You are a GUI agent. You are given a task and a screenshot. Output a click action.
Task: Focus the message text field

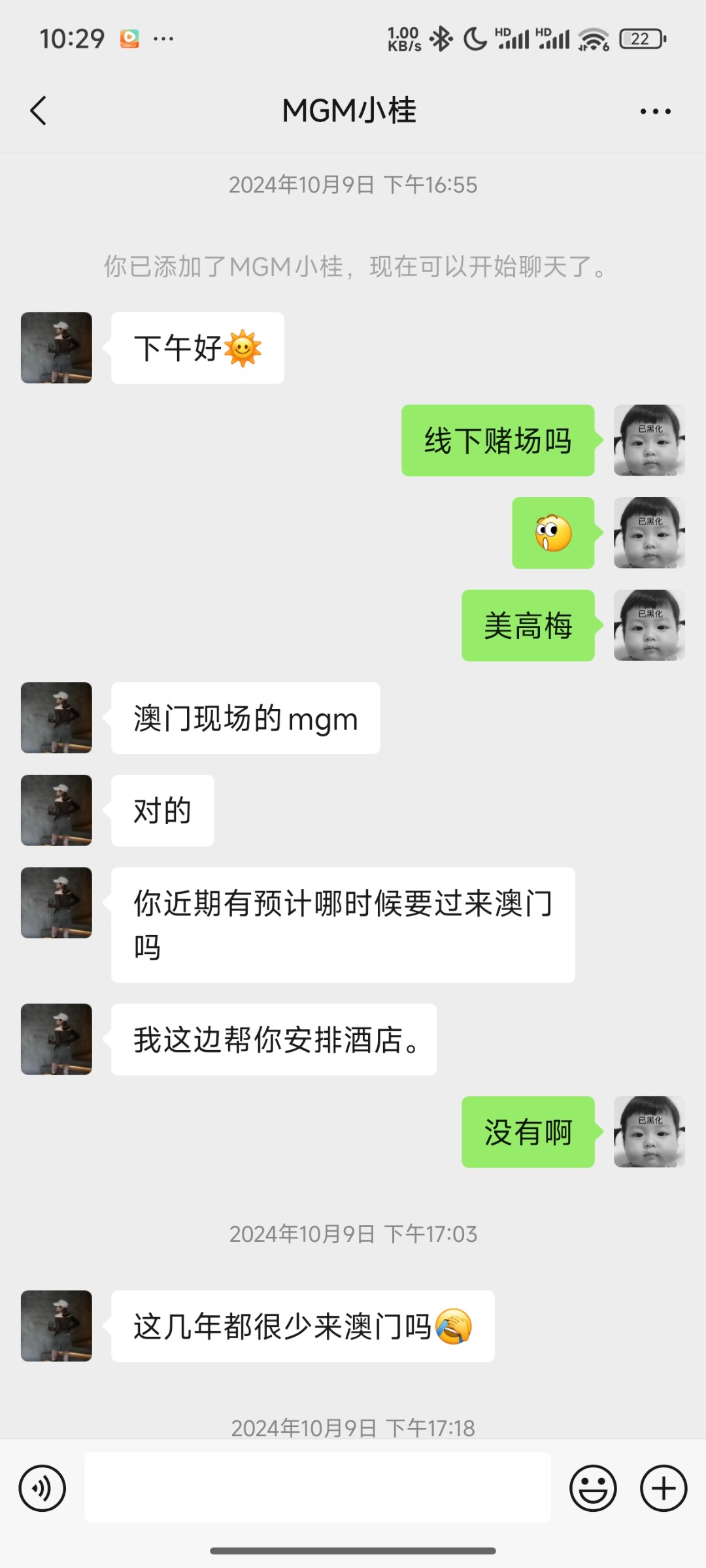[318, 1488]
